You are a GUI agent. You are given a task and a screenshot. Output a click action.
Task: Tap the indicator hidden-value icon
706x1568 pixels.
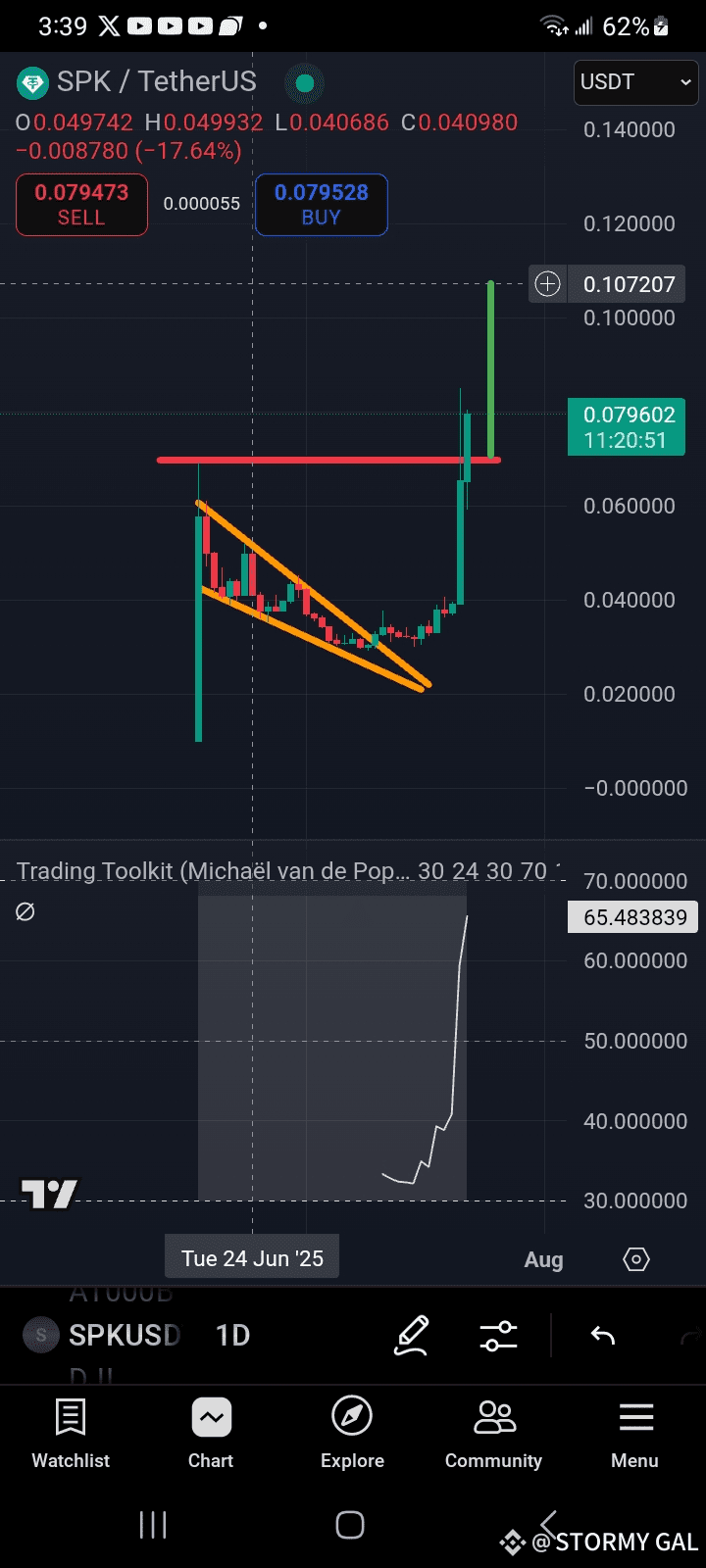click(25, 912)
